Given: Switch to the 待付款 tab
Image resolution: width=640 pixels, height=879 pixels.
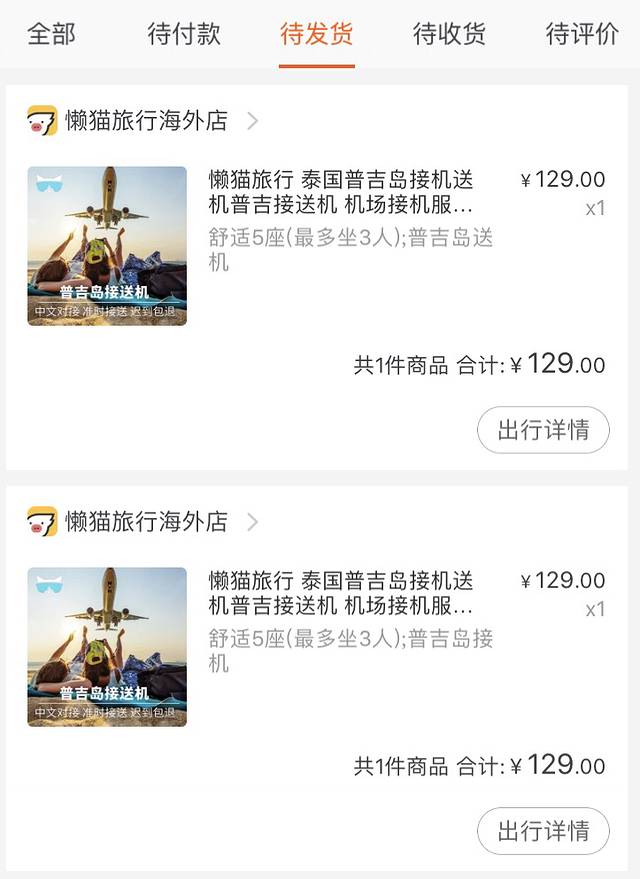Looking at the screenshot, I should (x=184, y=34).
